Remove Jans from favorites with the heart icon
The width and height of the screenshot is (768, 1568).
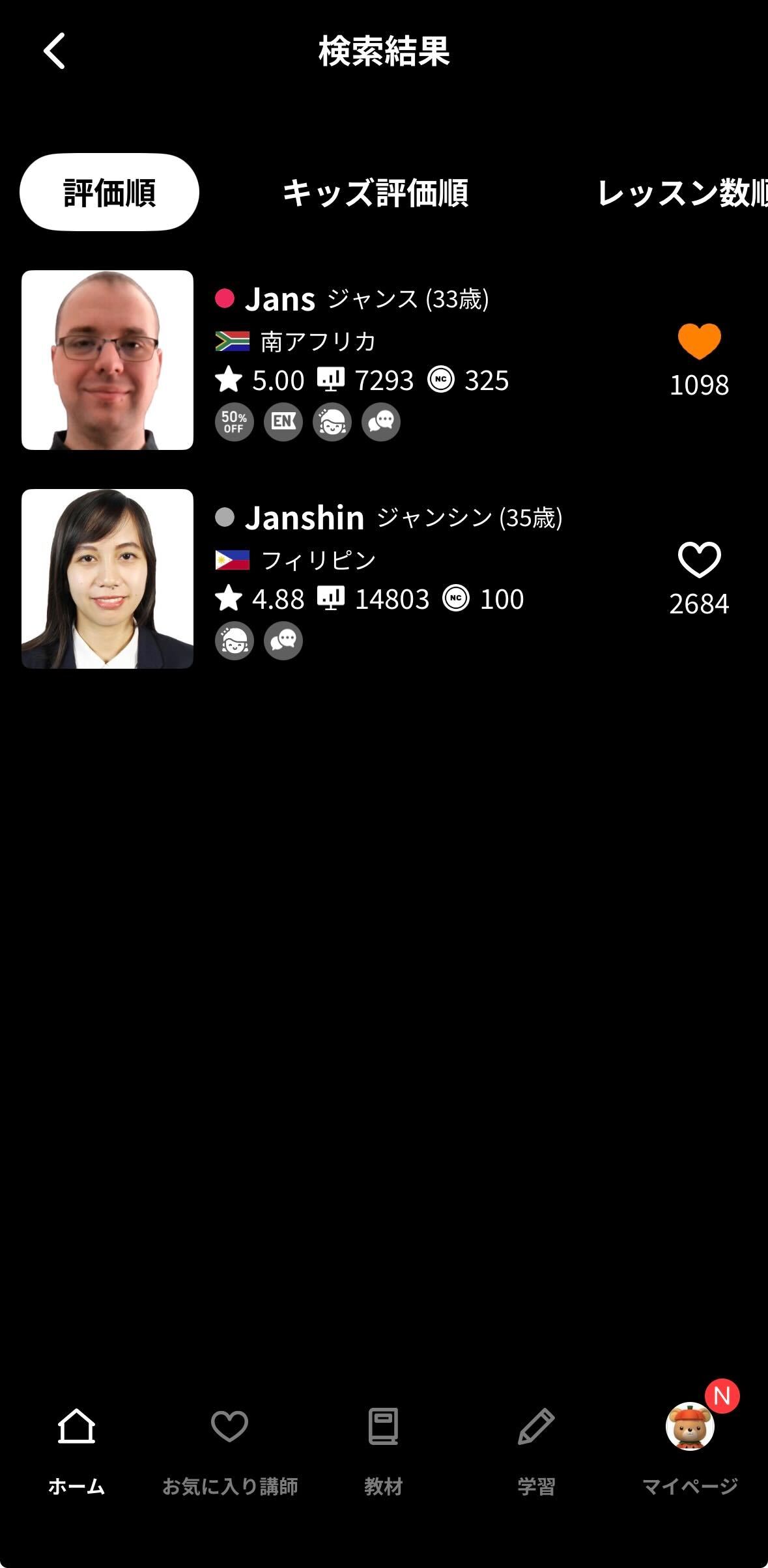point(699,341)
